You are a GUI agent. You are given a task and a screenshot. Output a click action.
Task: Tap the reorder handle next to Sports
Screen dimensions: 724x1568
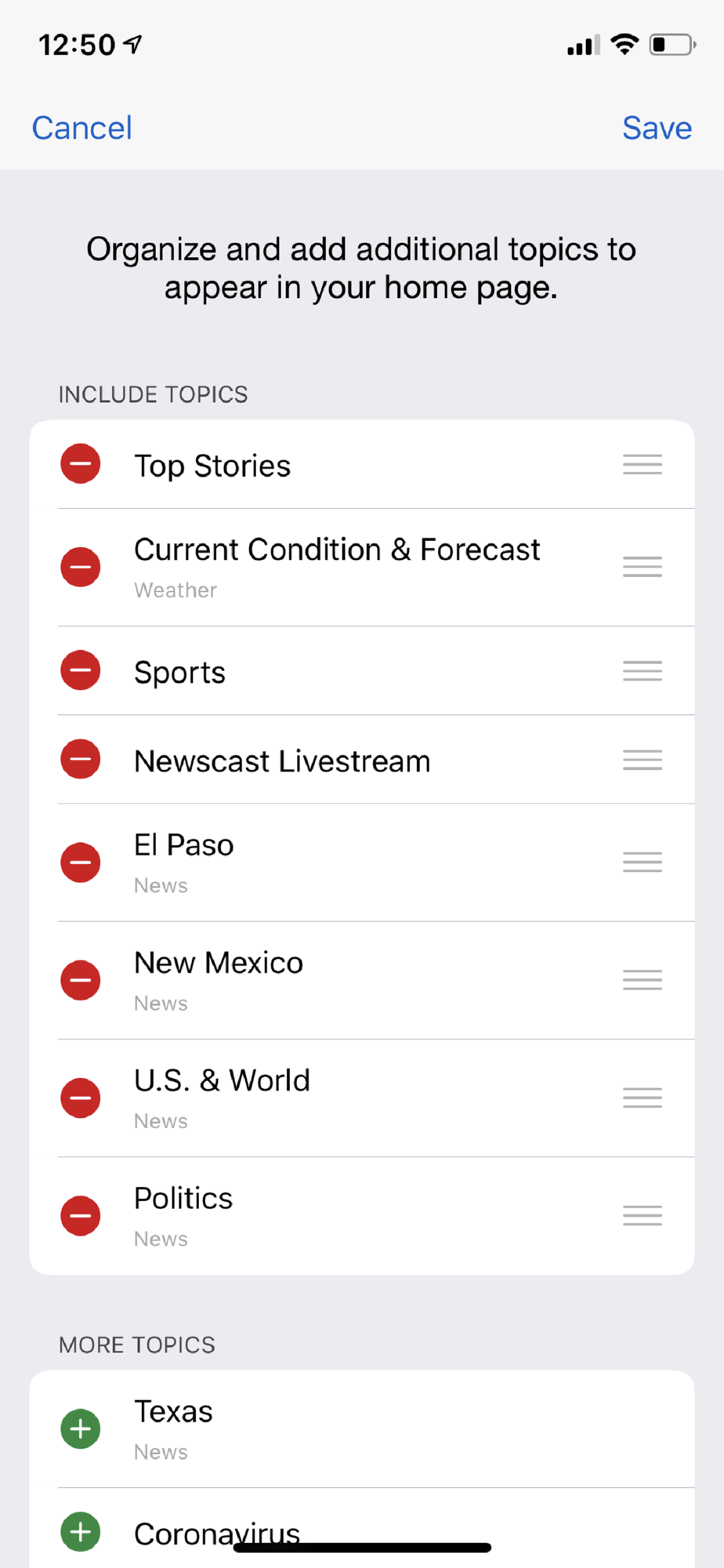coord(643,670)
